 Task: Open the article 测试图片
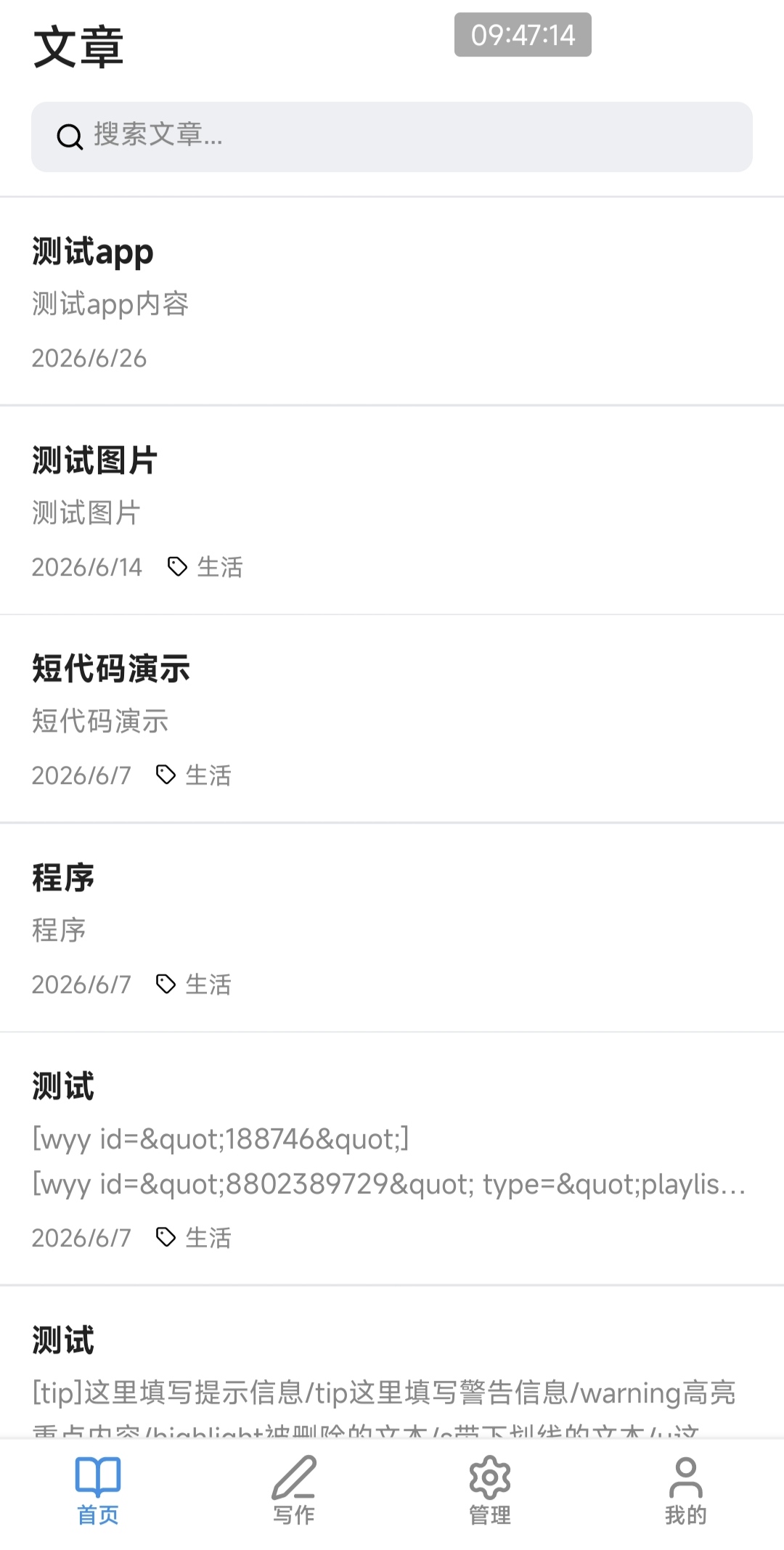click(x=392, y=510)
